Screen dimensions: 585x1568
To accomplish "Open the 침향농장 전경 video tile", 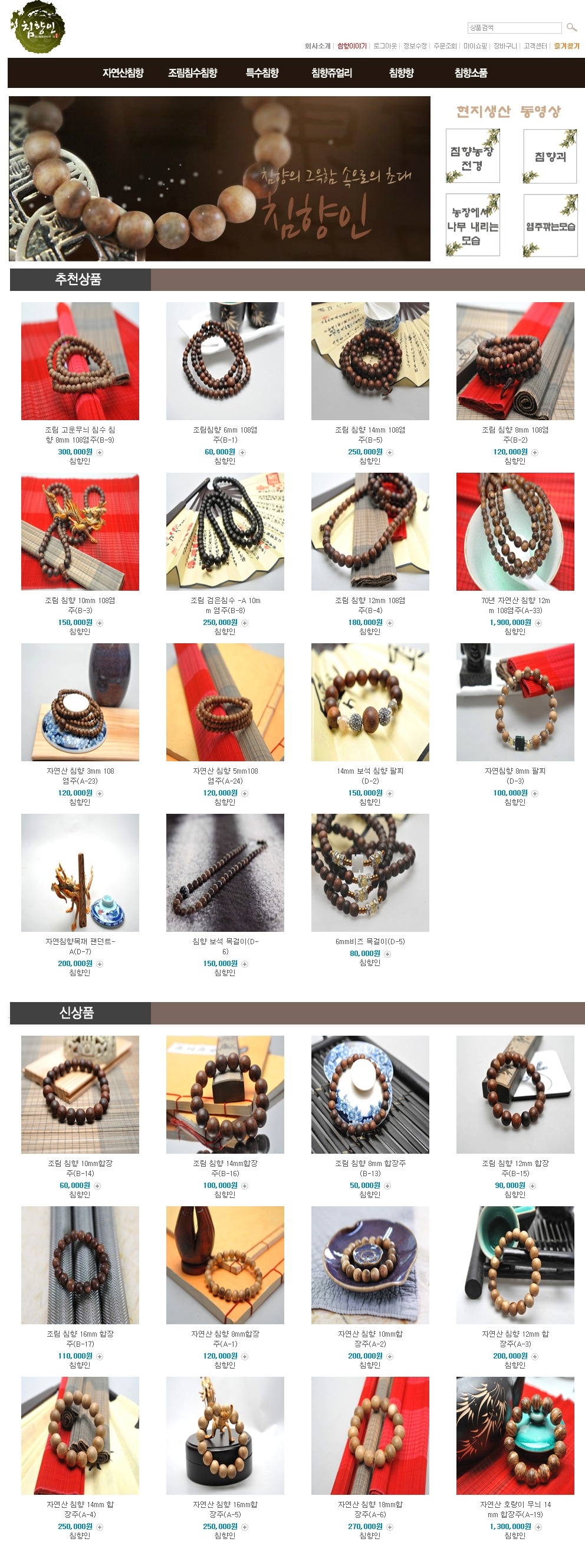I will coord(472,156).
